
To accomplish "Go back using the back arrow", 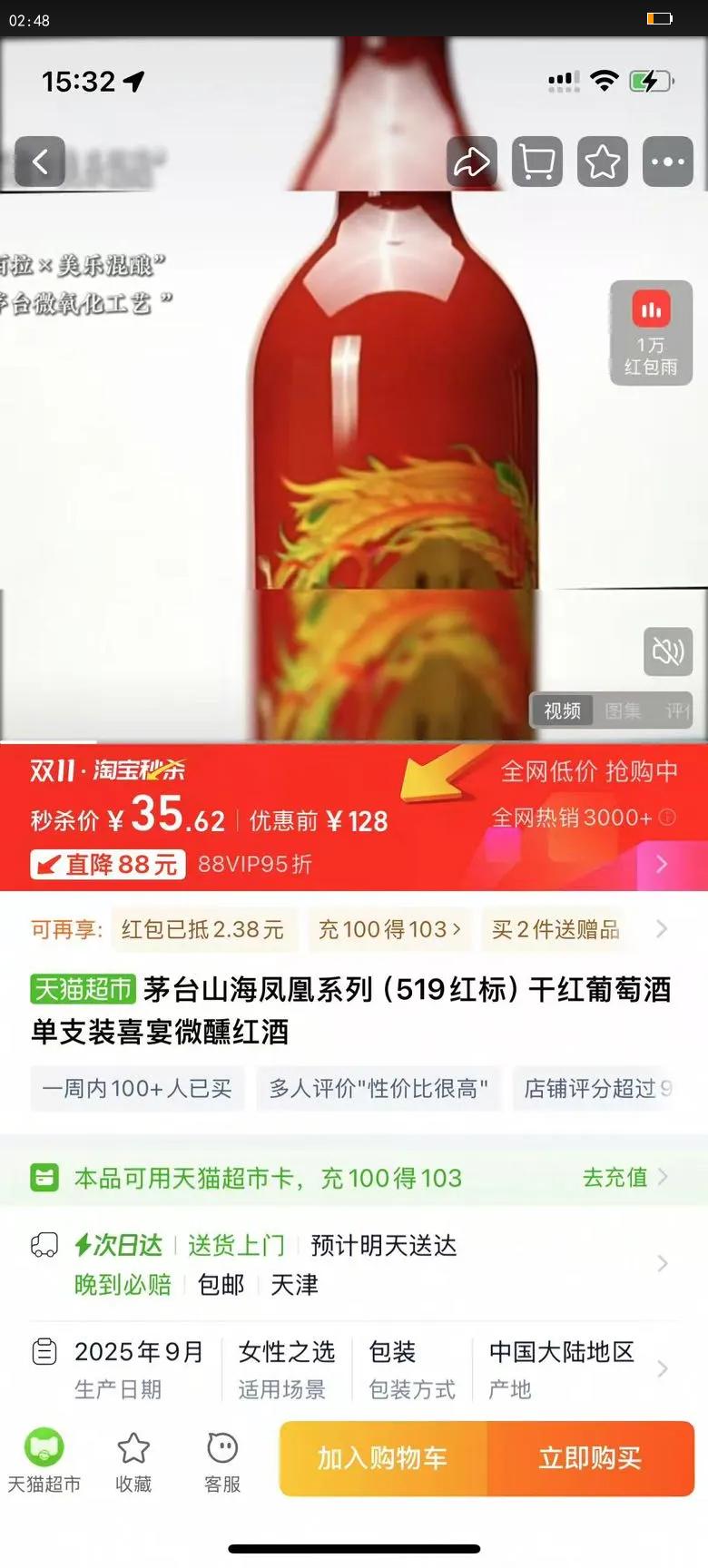I will (40, 162).
